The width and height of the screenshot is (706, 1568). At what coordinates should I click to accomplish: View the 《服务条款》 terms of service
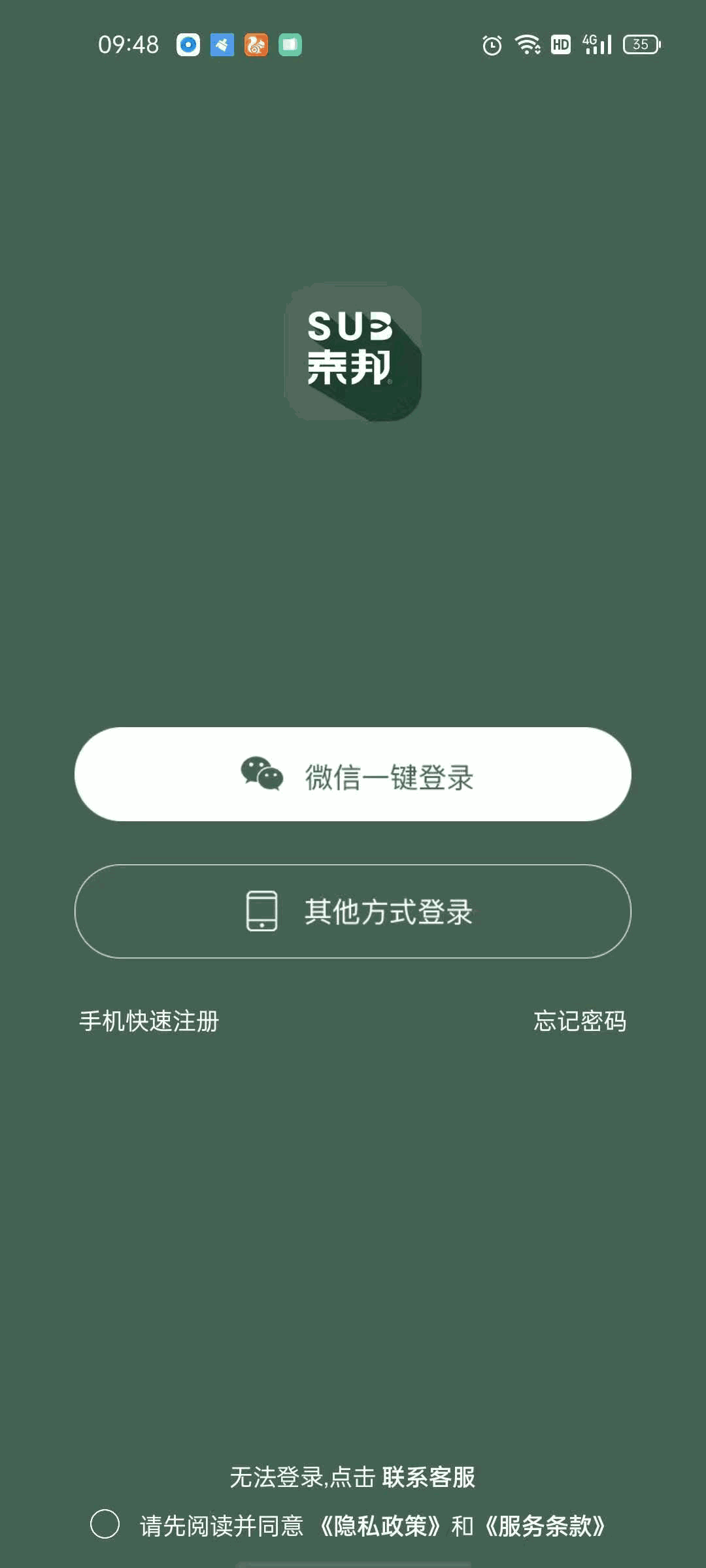(x=545, y=1526)
